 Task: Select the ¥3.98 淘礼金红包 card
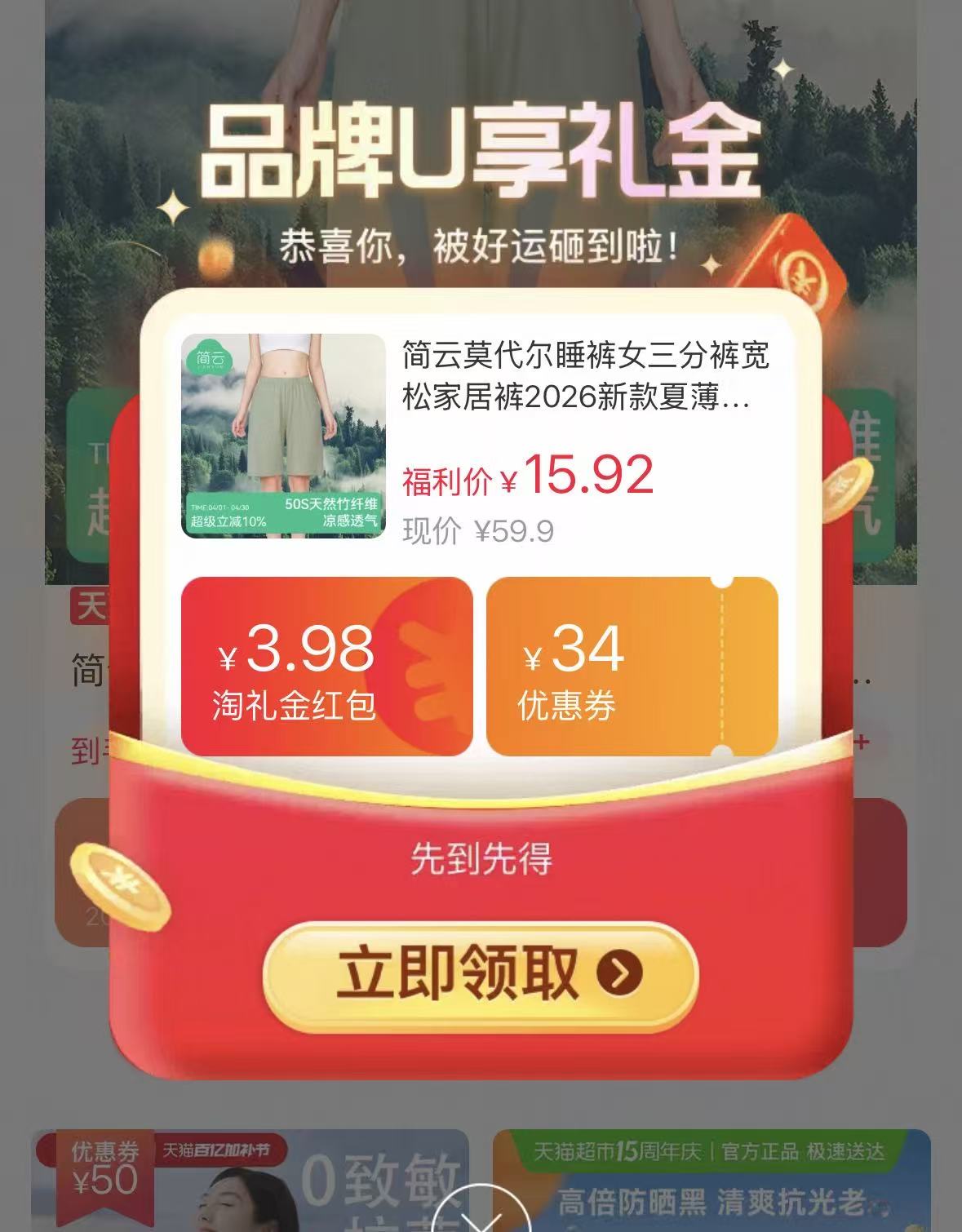click(326, 667)
